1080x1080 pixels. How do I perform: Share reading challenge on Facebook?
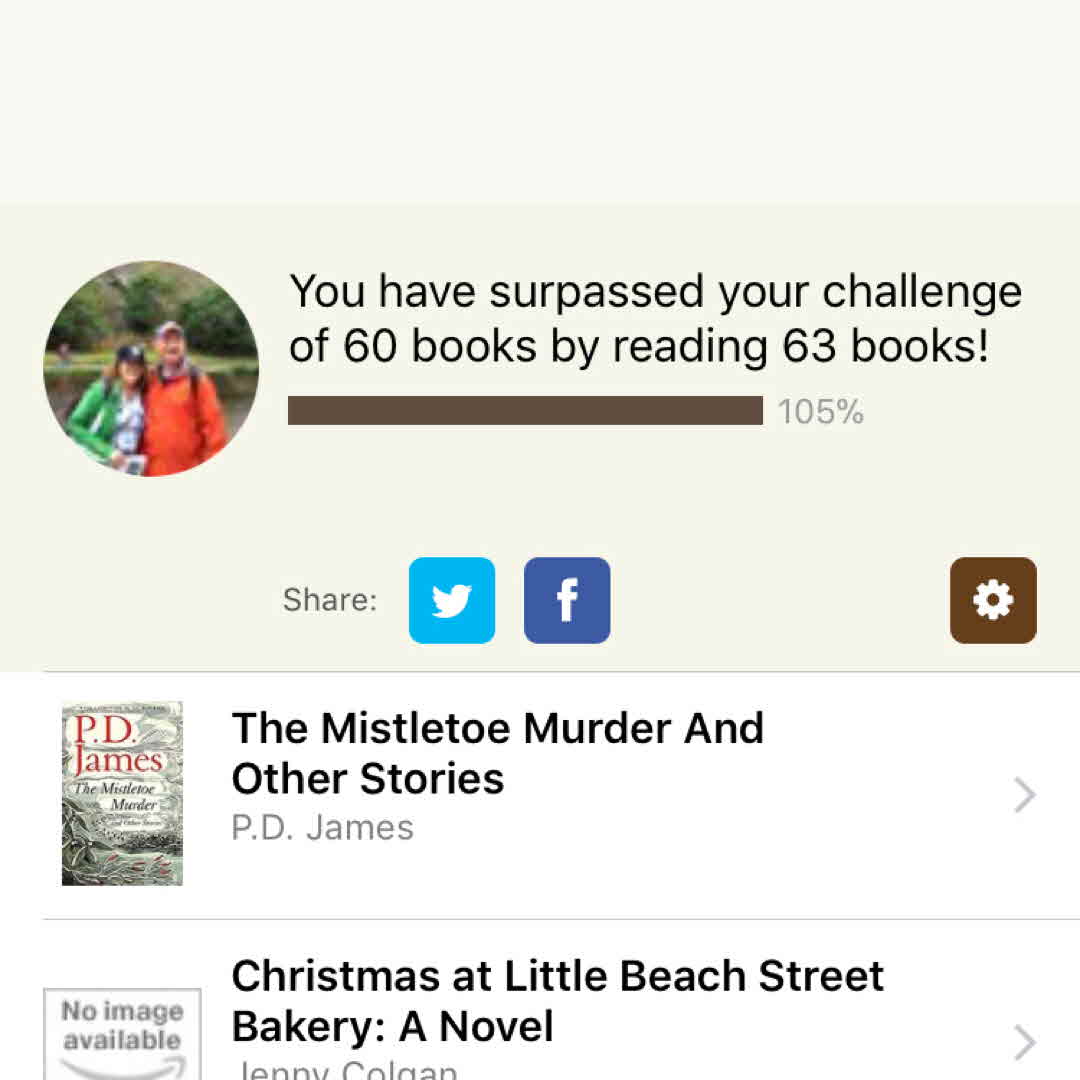(567, 600)
